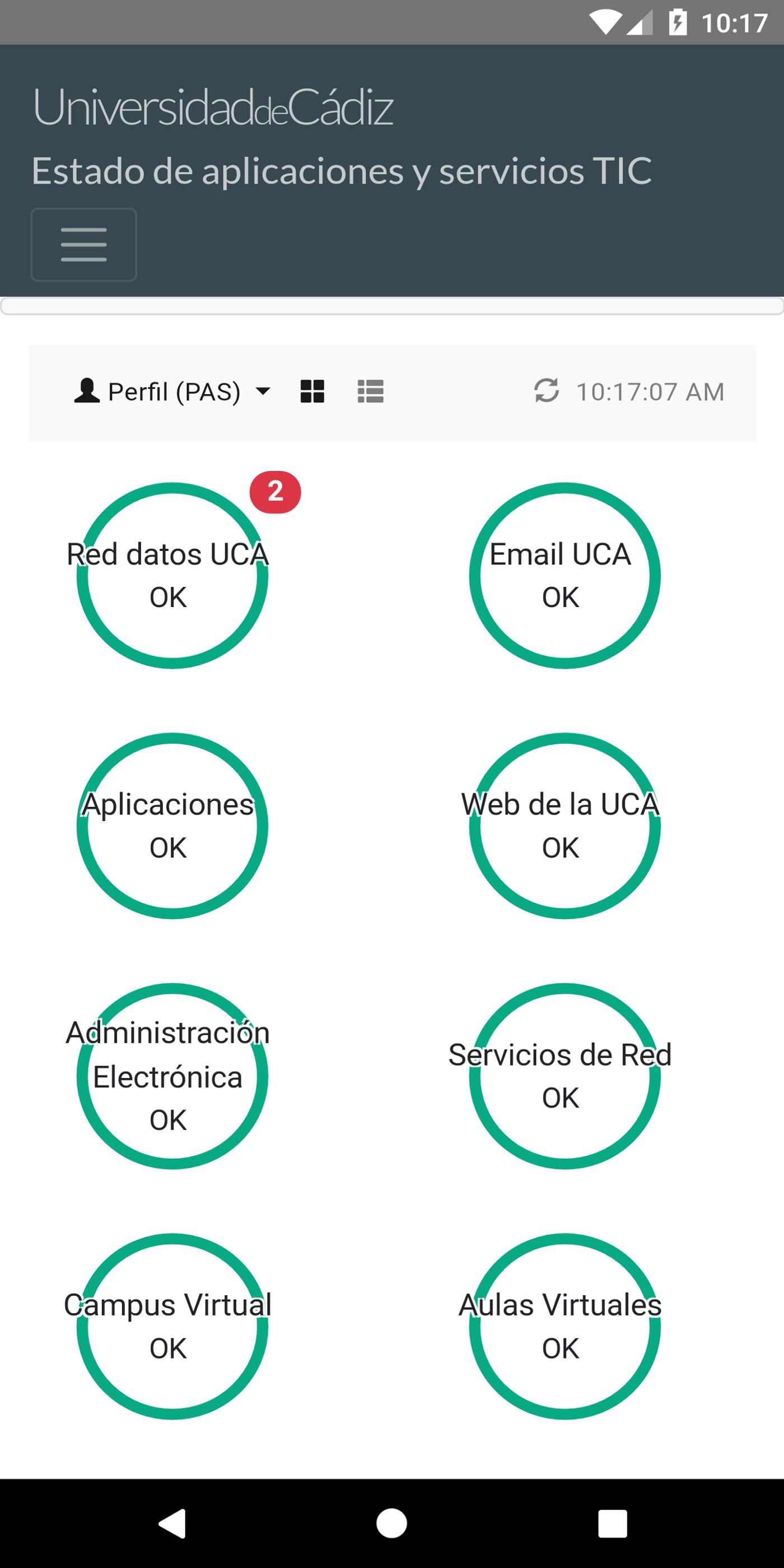
Task: Open Servicios de Red status
Action: [565, 1076]
